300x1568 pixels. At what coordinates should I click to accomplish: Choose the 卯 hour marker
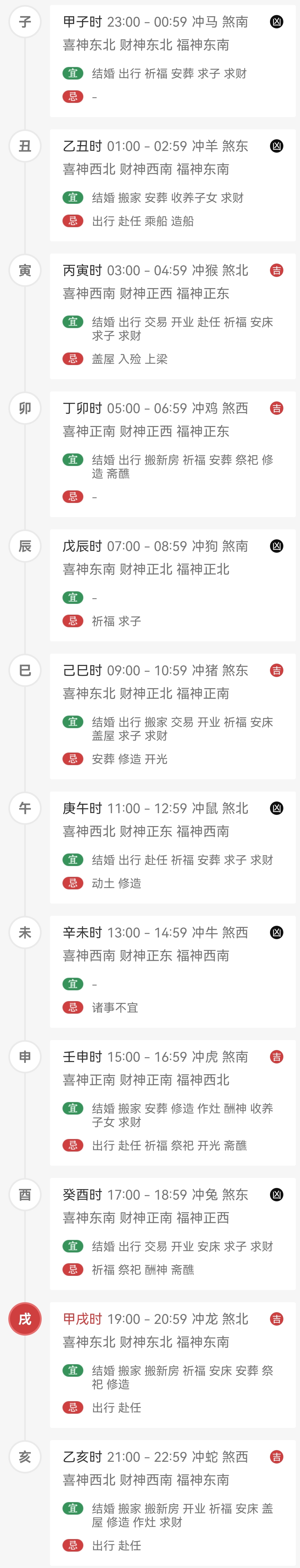click(x=25, y=408)
